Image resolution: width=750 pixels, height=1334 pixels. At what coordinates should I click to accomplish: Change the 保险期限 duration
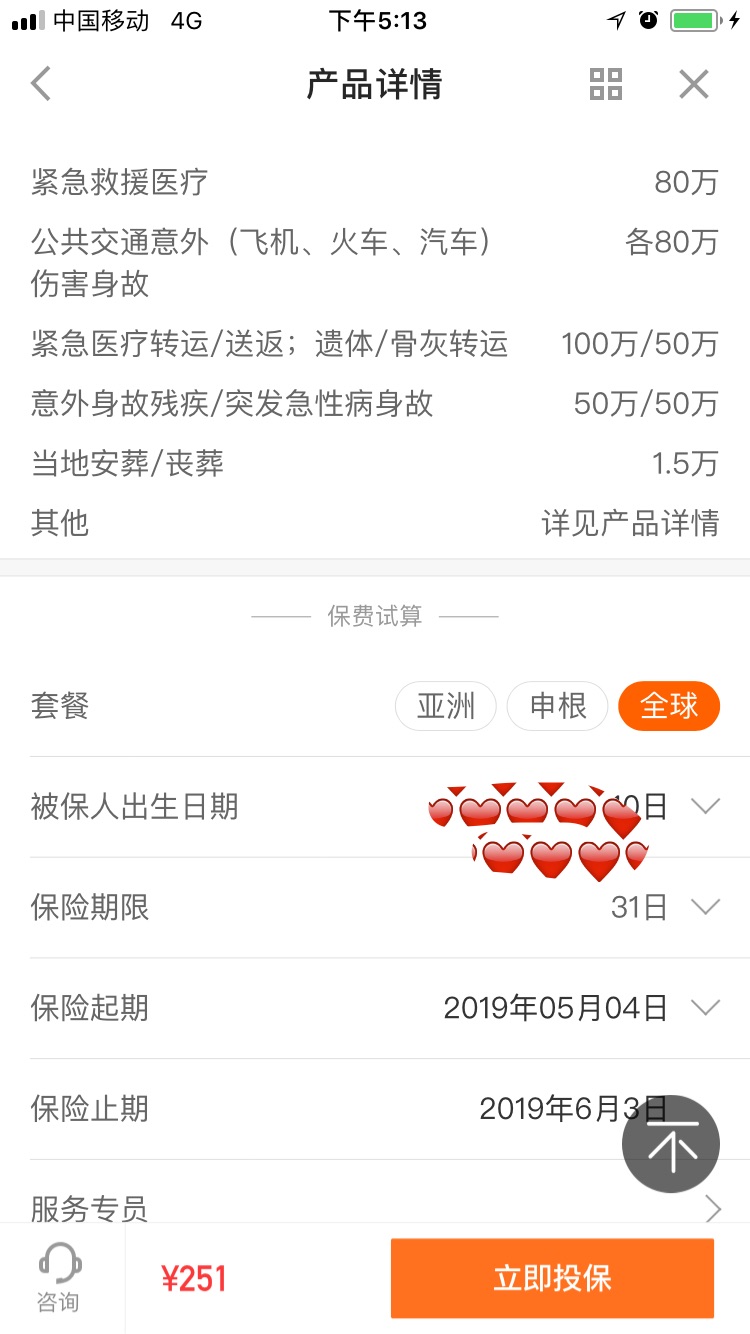pos(705,907)
